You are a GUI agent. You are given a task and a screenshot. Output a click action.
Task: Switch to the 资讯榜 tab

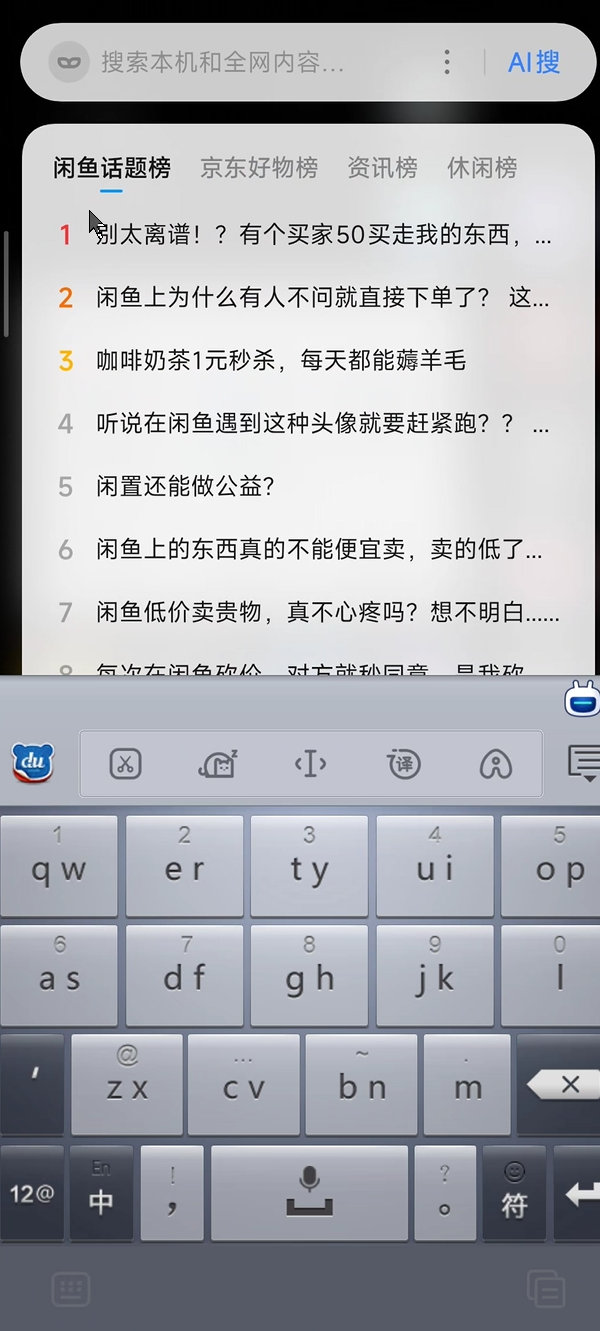382,167
